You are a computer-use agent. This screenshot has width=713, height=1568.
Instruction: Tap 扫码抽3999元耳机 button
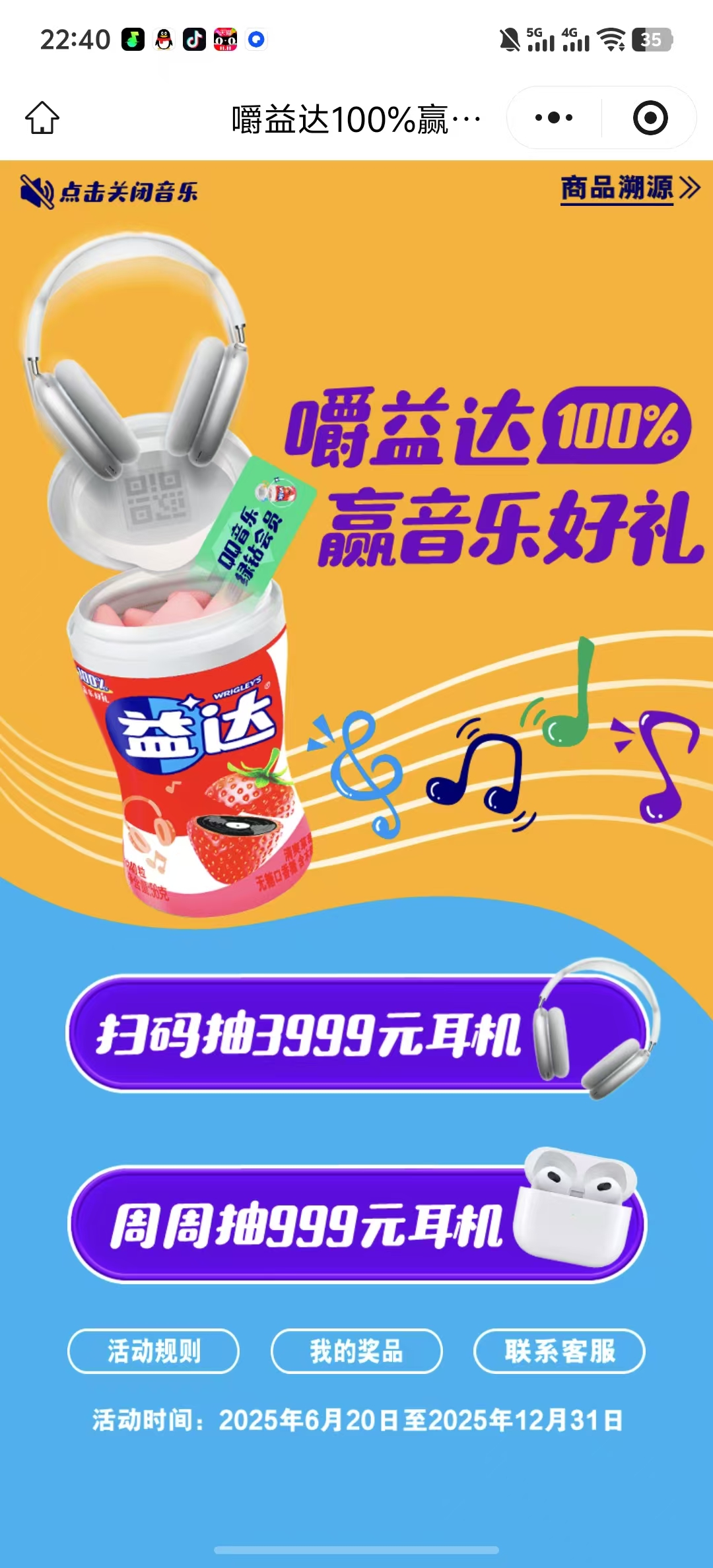(356, 1033)
